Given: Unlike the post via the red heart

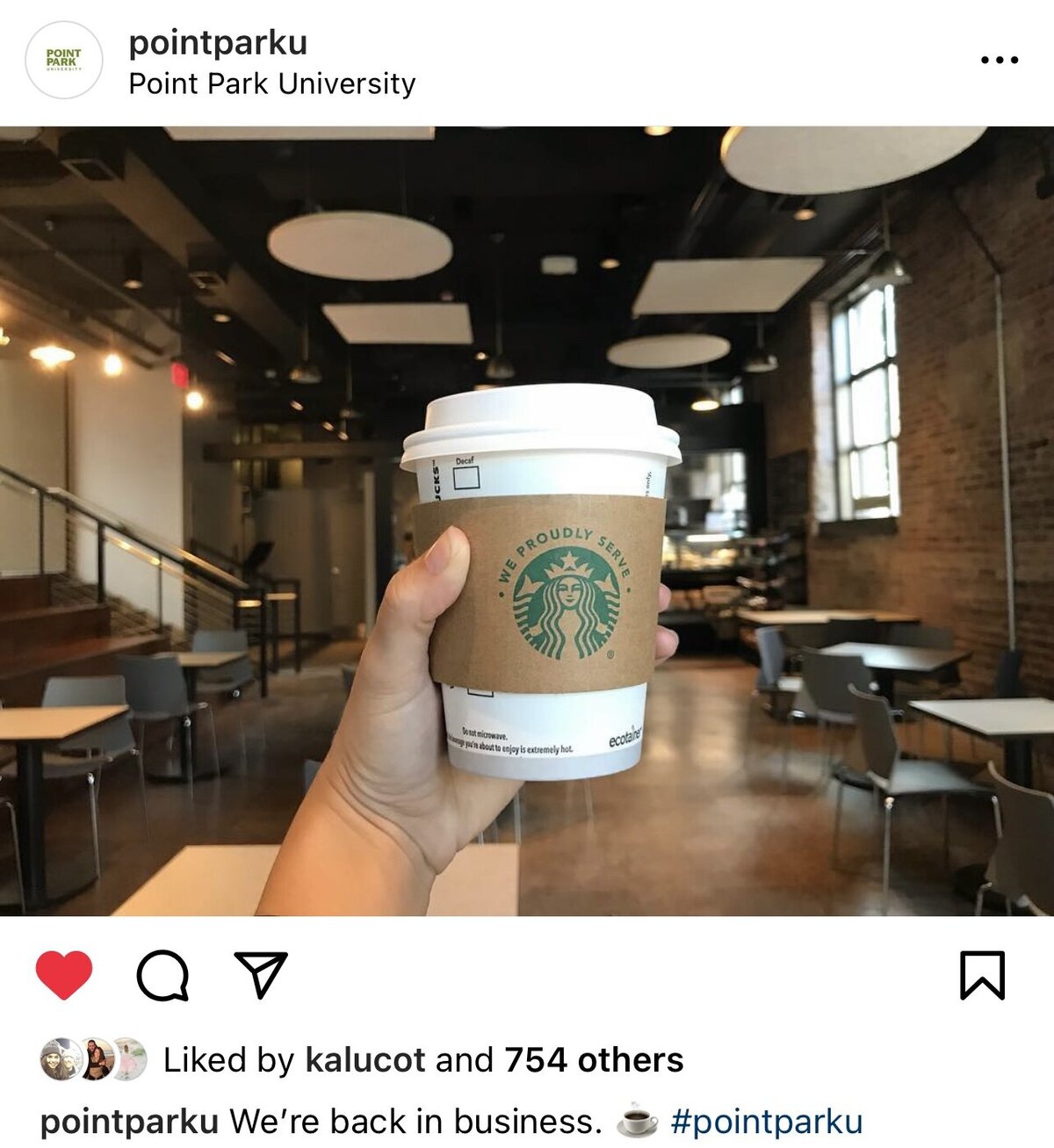Looking at the screenshot, I should 63,975.
